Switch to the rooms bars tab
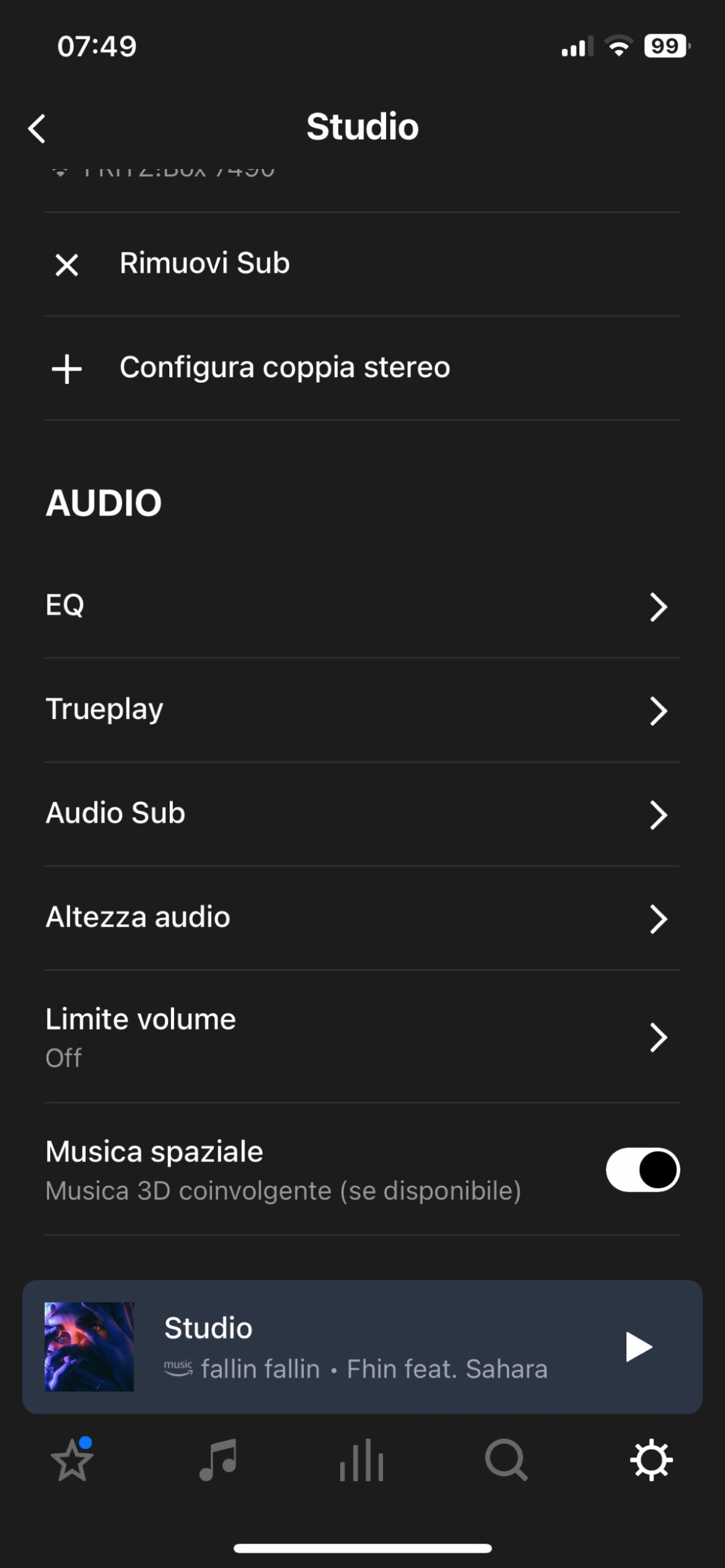725x1568 pixels. 362,1461
